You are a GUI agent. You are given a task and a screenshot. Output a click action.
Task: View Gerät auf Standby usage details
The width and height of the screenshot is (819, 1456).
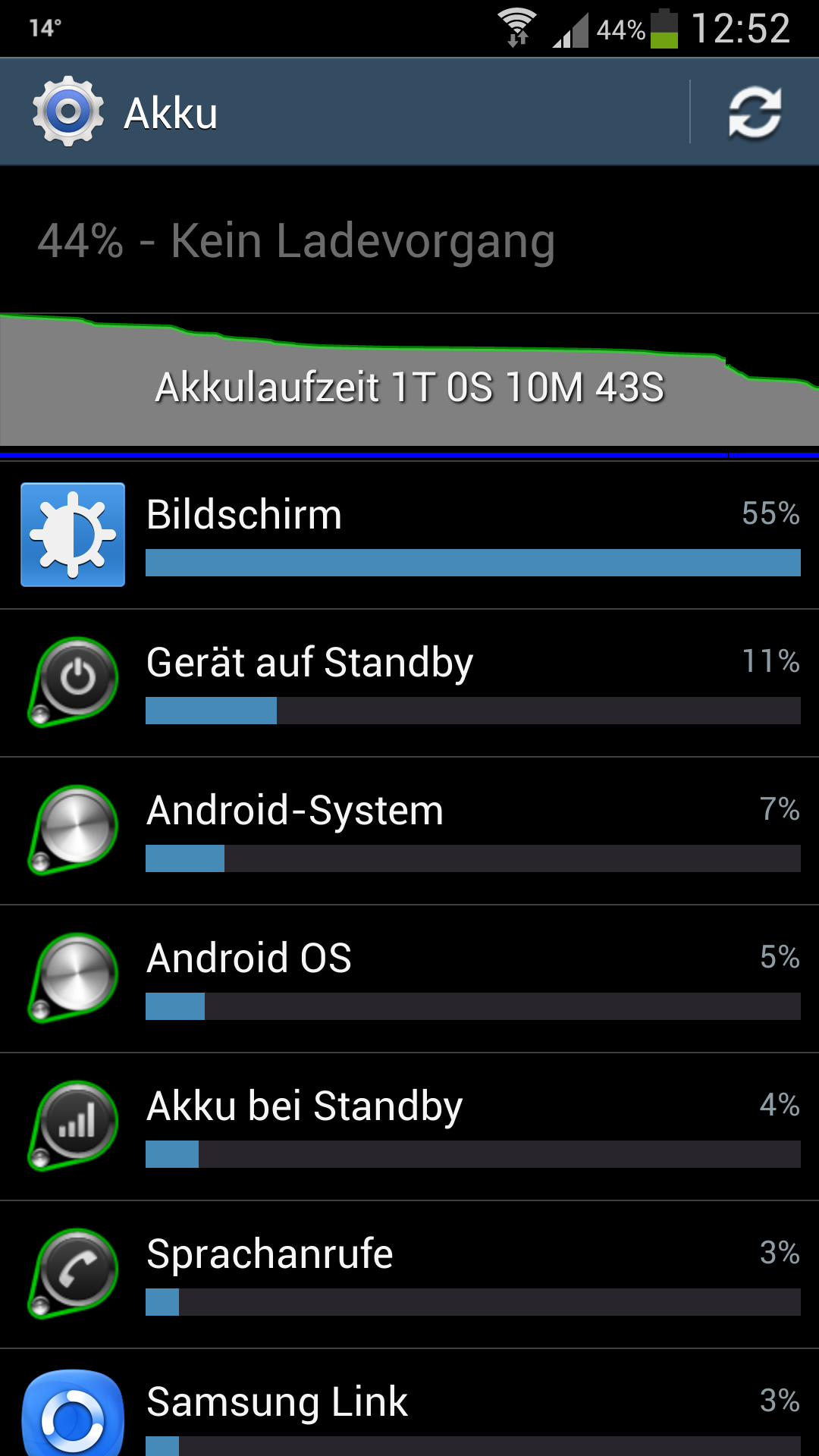(x=409, y=683)
